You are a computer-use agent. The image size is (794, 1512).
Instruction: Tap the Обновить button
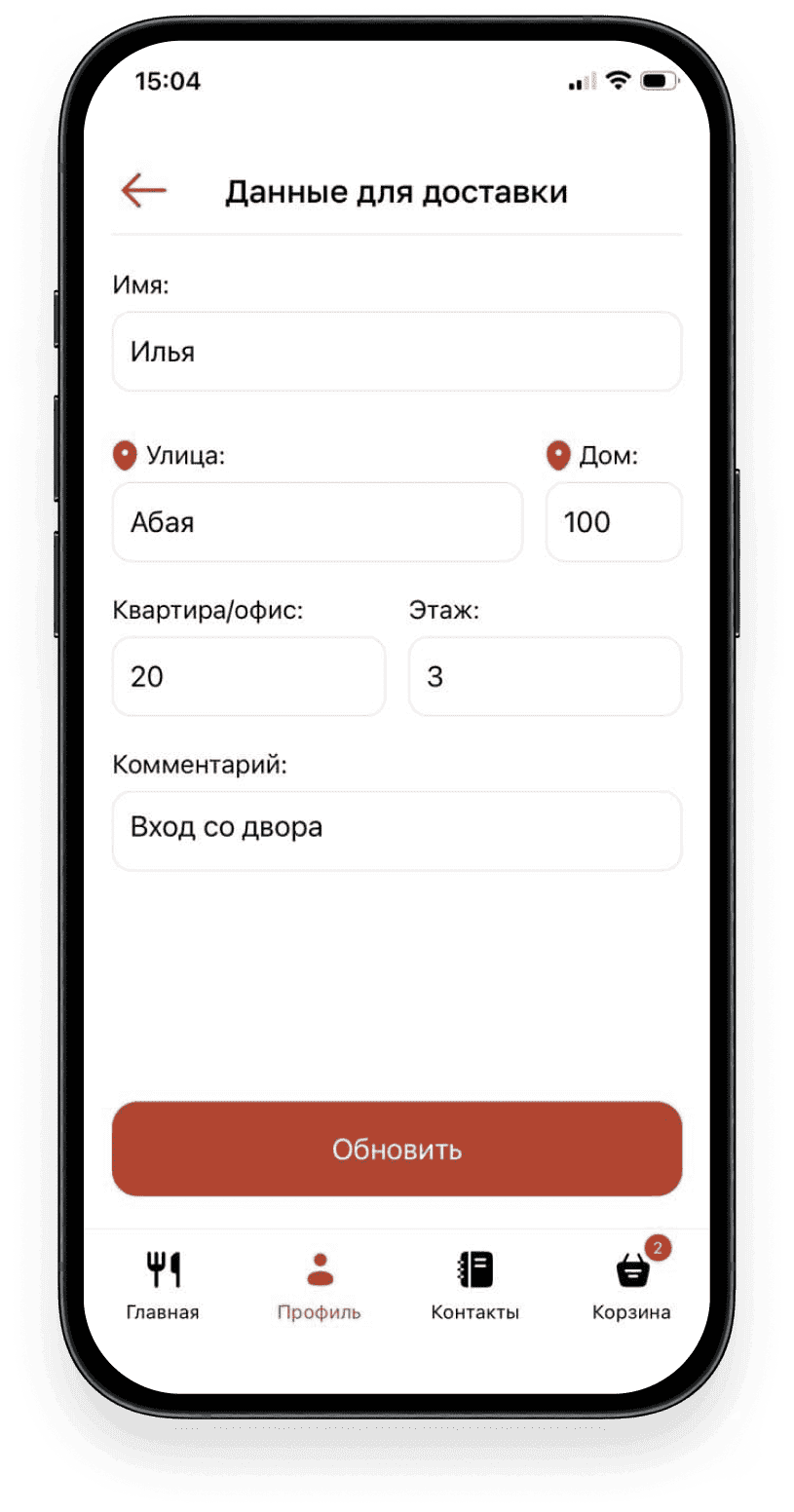coord(397,1149)
